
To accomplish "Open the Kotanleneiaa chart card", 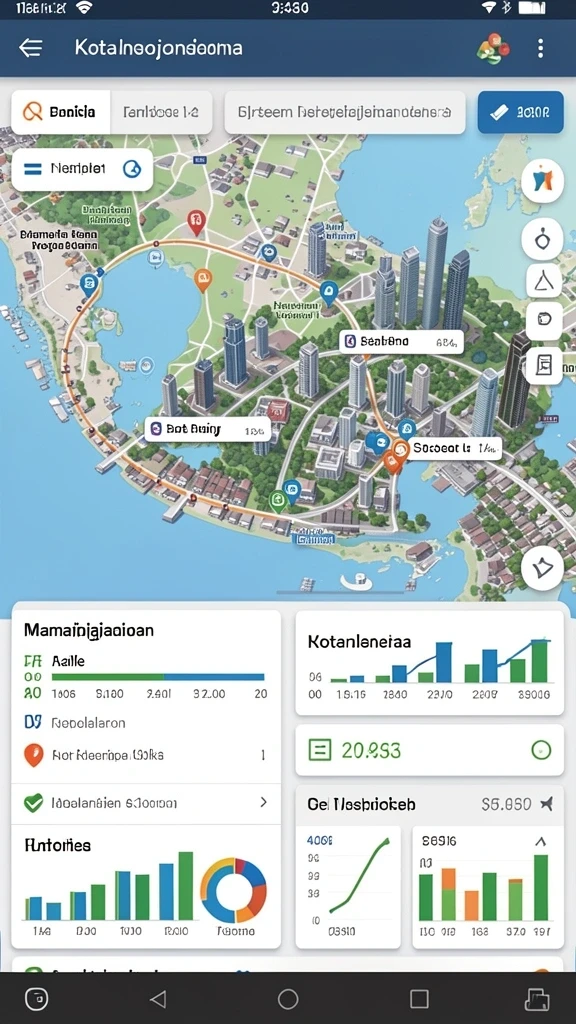I will [430, 663].
